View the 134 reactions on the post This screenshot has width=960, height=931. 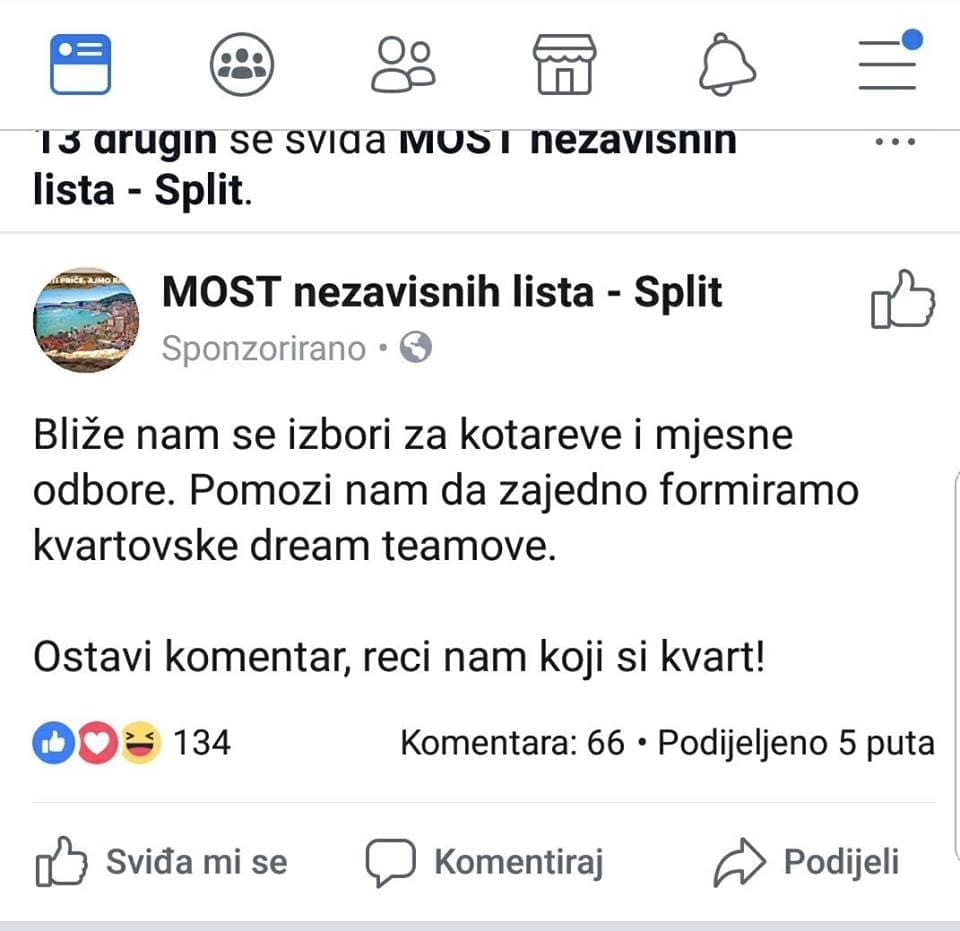click(132, 743)
